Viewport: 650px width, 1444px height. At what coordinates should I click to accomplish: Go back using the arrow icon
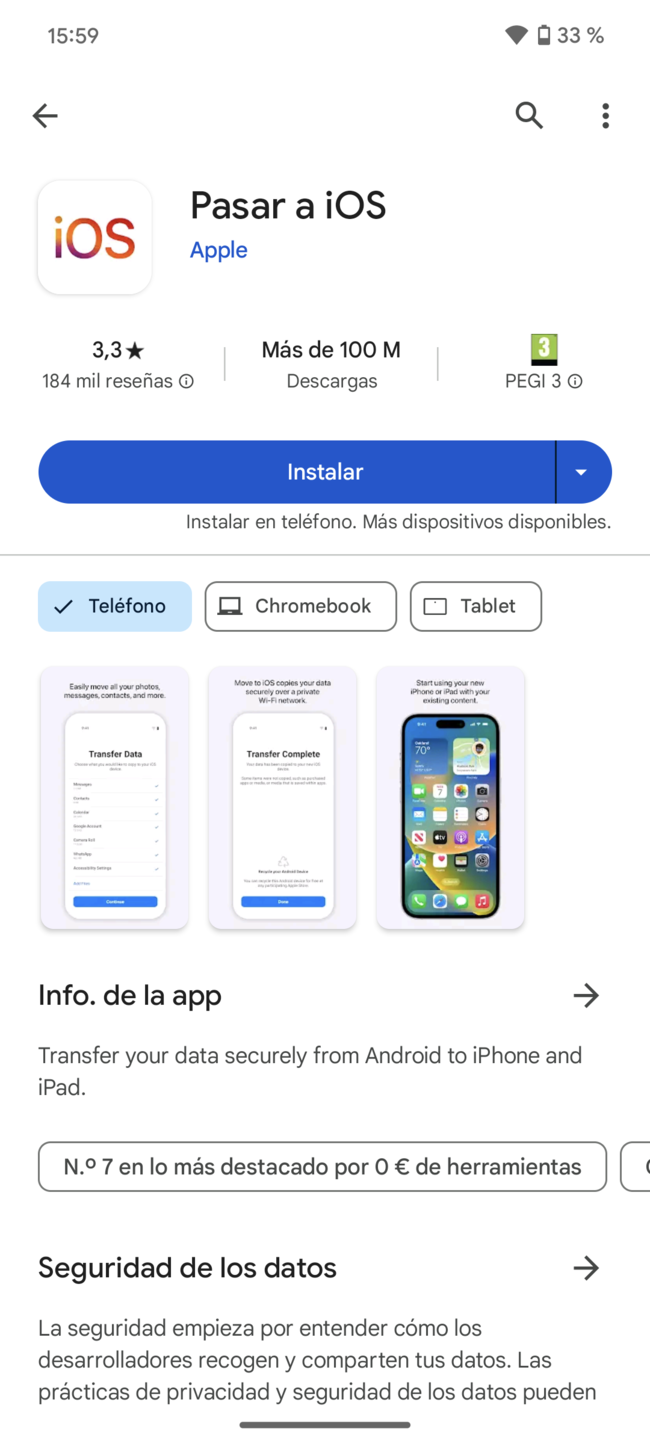pyautogui.click(x=45, y=116)
